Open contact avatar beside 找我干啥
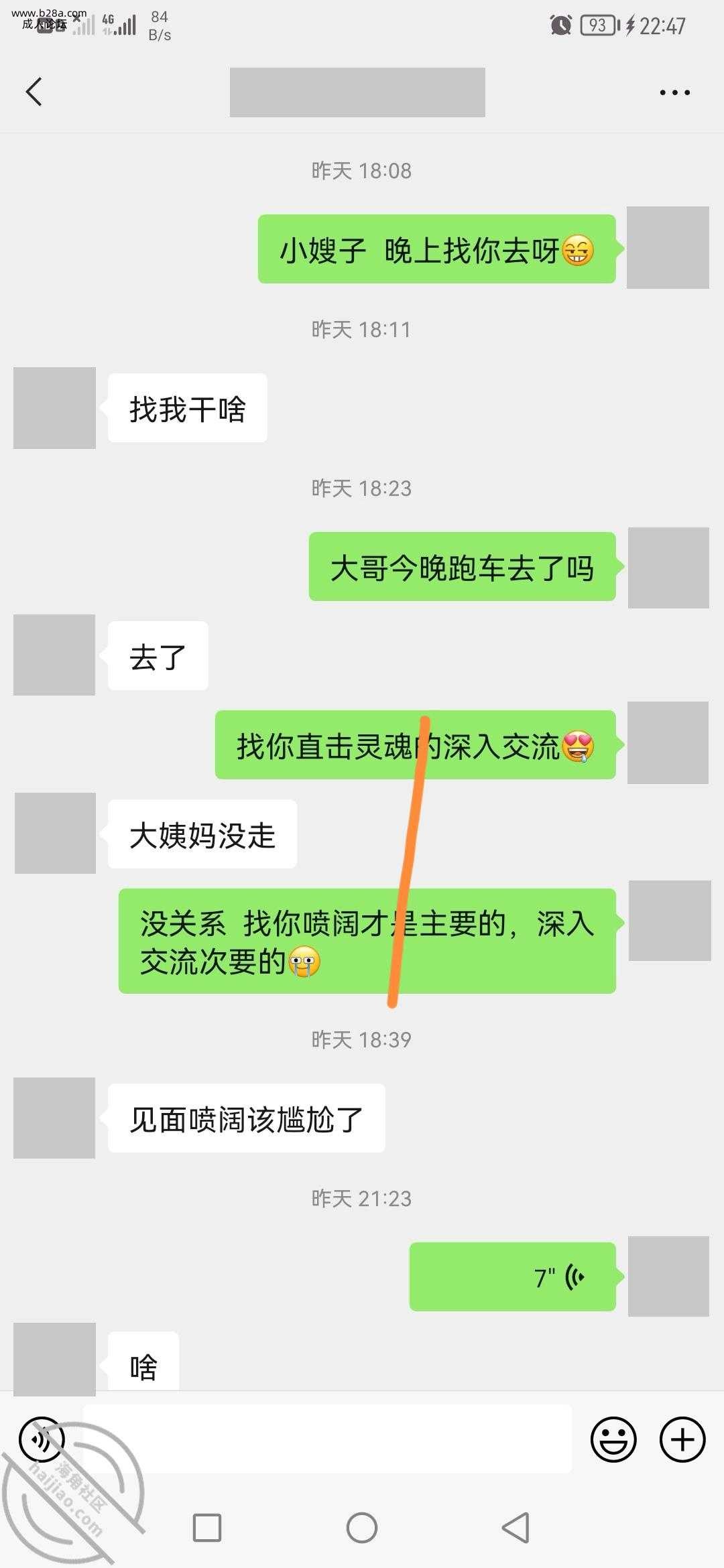 point(54,407)
